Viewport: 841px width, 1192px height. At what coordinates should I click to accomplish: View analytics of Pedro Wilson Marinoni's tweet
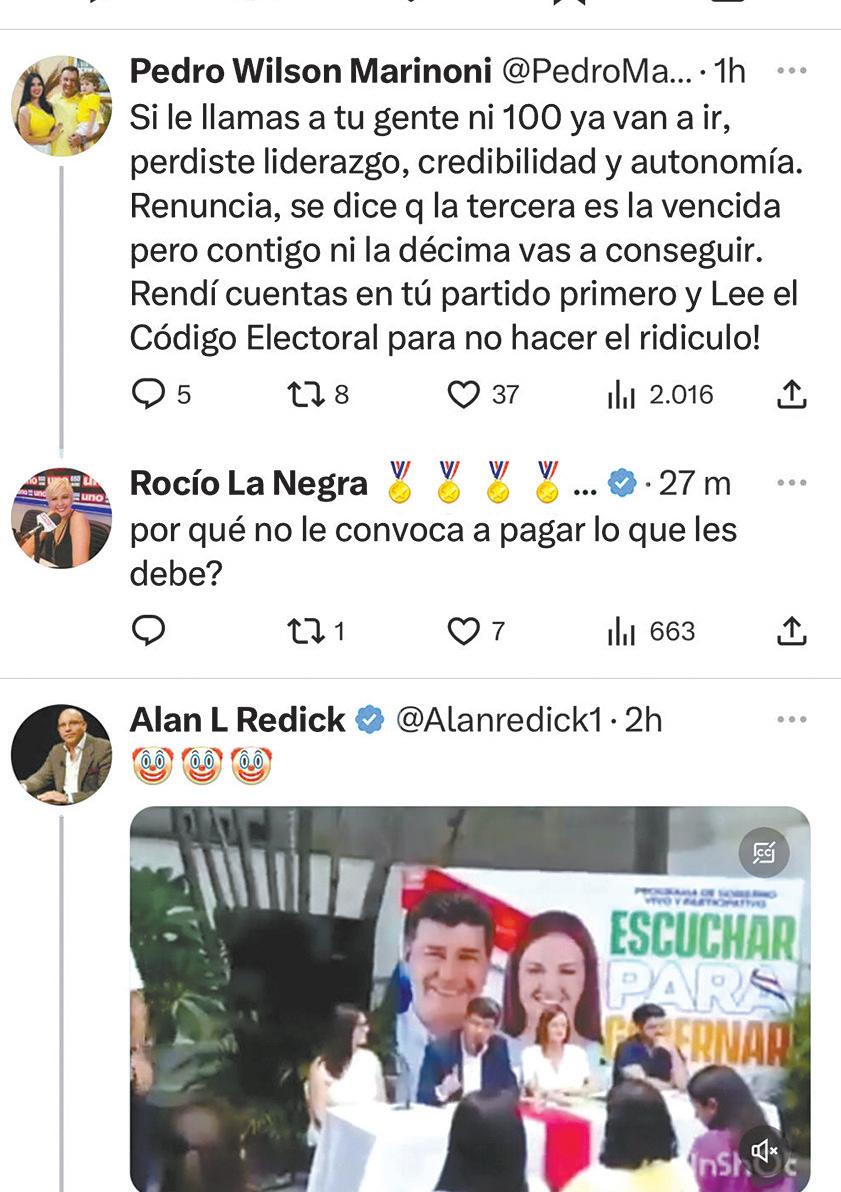click(x=622, y=396)
